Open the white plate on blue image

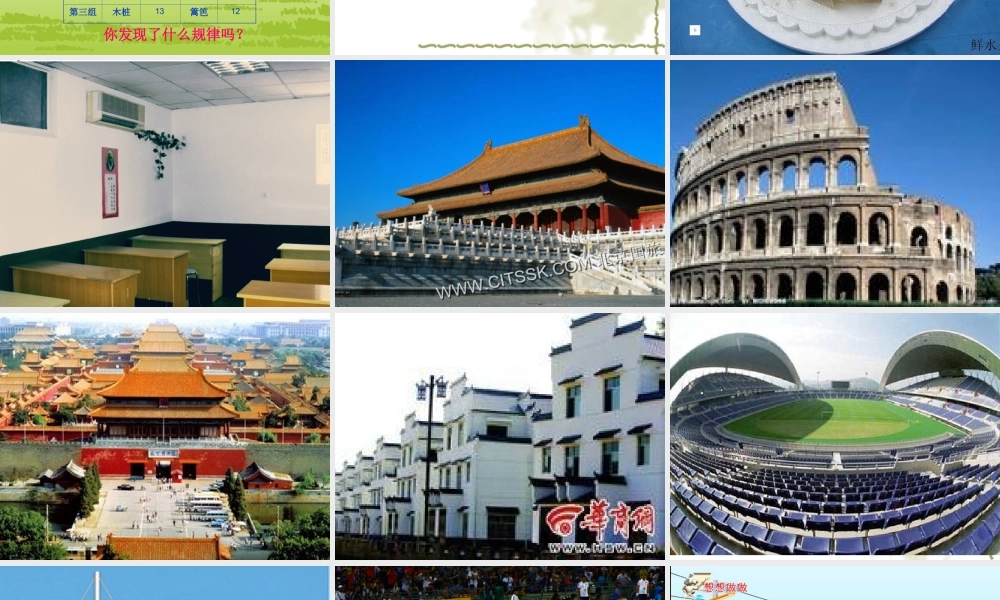[x=834, y=27]
